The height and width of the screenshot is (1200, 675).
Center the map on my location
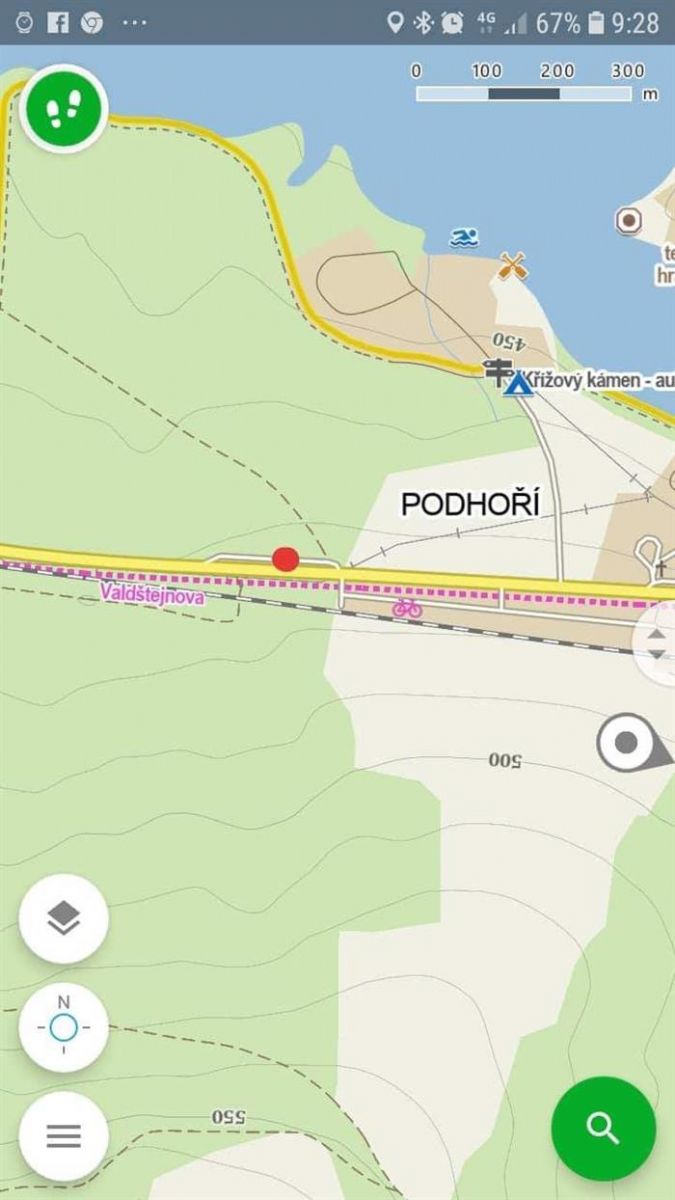64,1027
